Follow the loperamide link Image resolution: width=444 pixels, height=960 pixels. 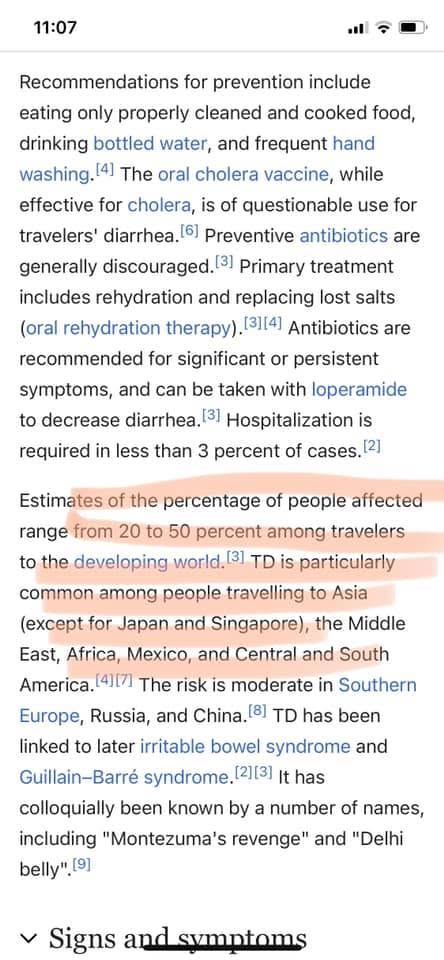click(359, 389)
